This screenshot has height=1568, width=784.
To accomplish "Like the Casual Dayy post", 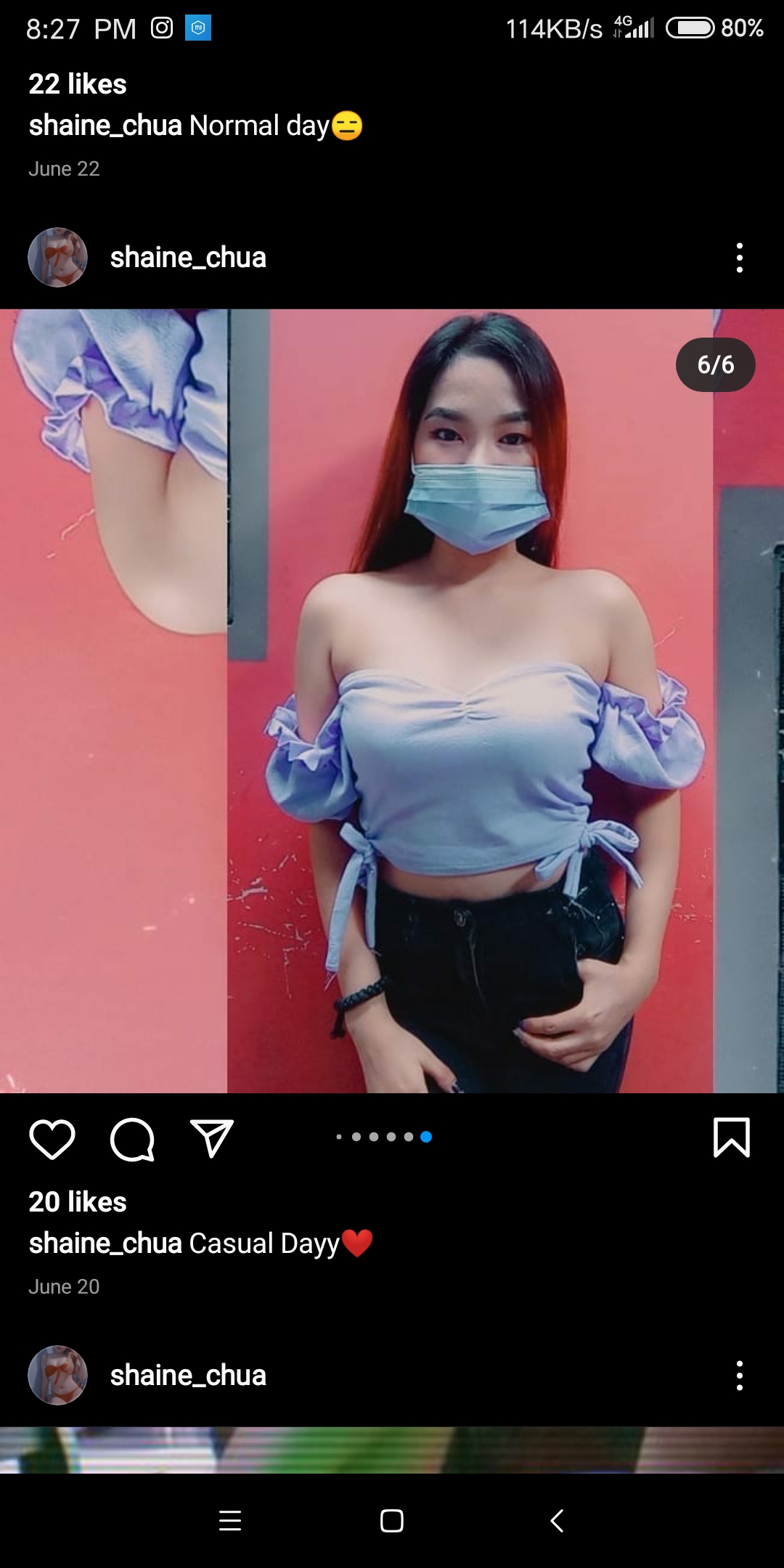I will click(52, 1139).
